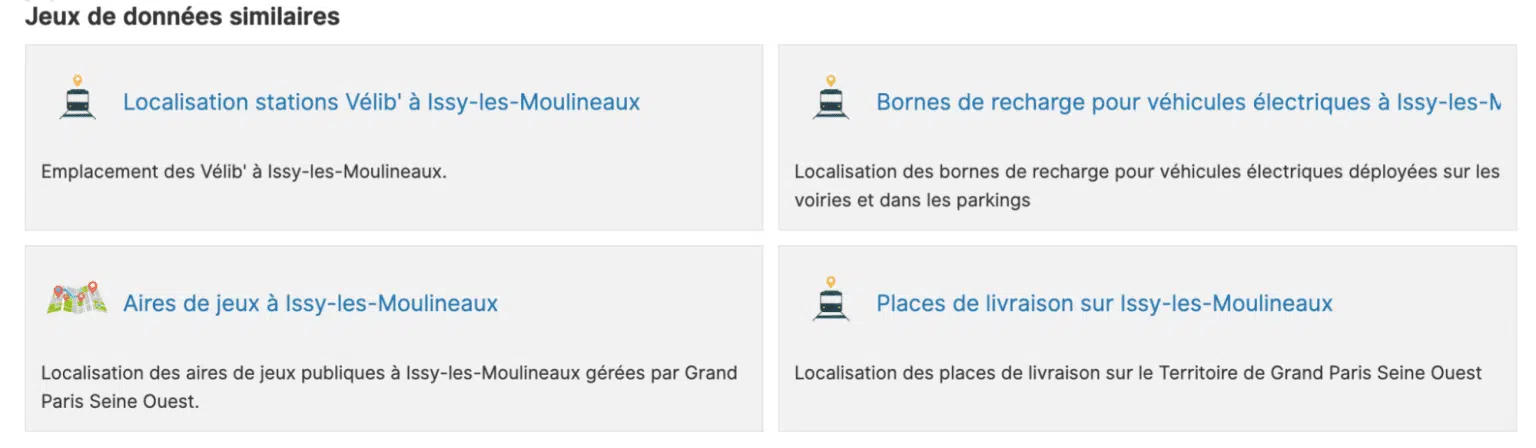Open Localisation stations Vélib' à Issy-les-Moulineaux dataset

[381, 102]
